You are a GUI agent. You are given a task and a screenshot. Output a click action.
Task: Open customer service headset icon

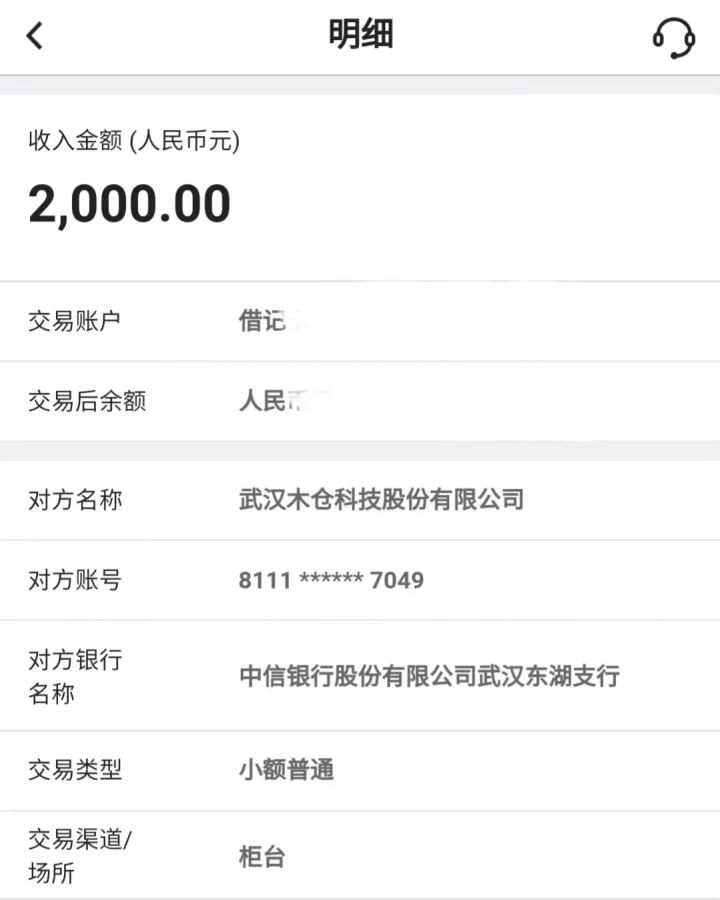[x=673, y=38]
